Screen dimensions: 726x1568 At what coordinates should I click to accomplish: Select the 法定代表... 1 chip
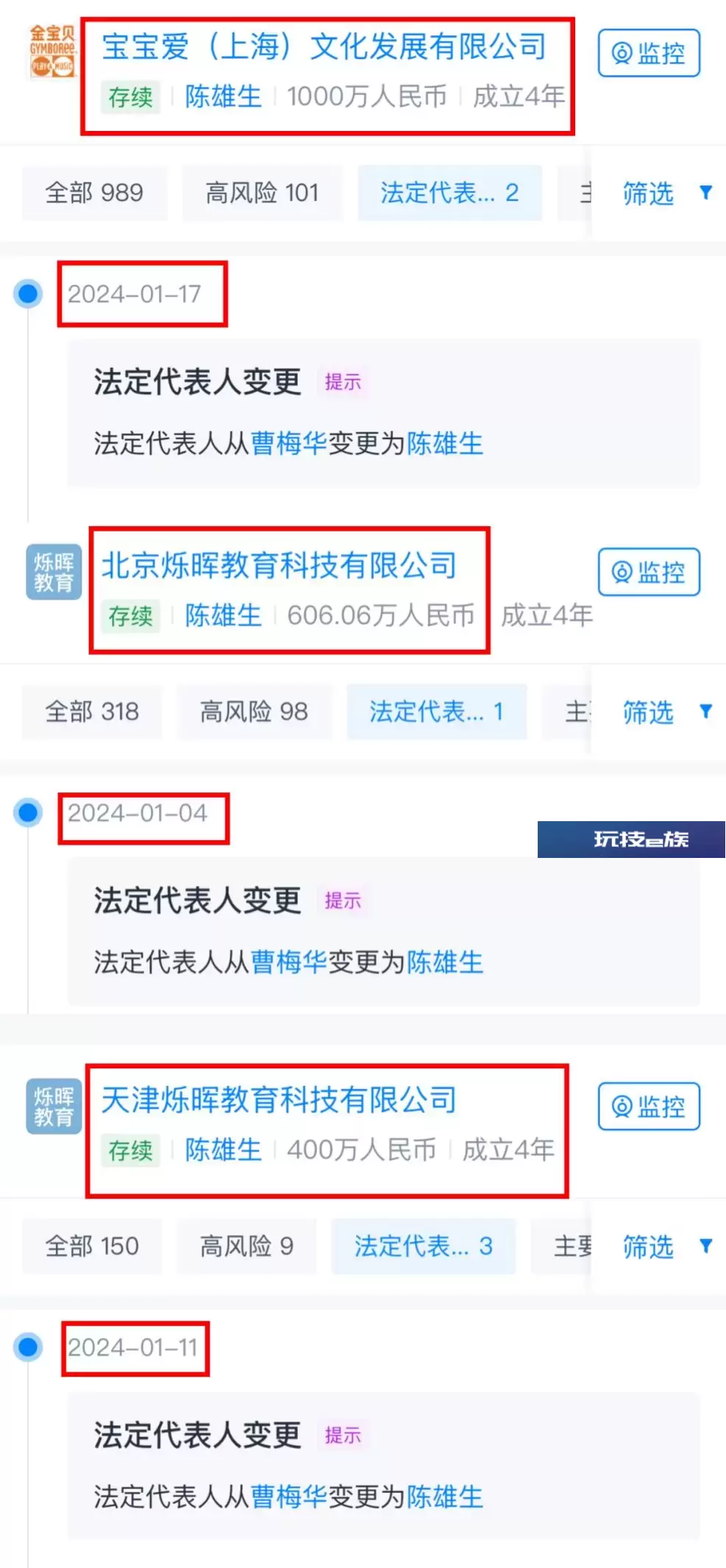(x=436, y=712)
